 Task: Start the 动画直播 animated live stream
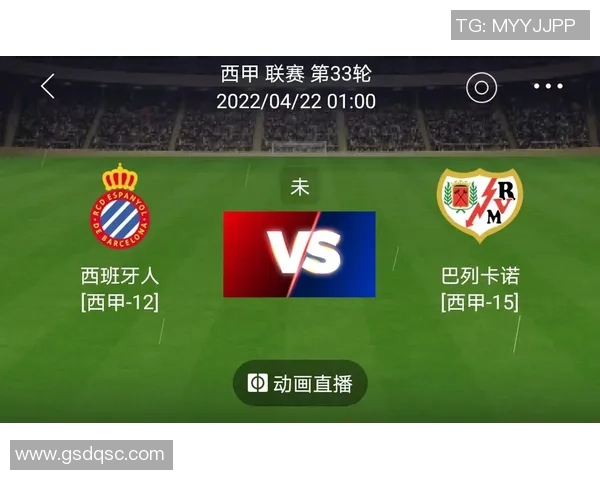click(300, 384)
